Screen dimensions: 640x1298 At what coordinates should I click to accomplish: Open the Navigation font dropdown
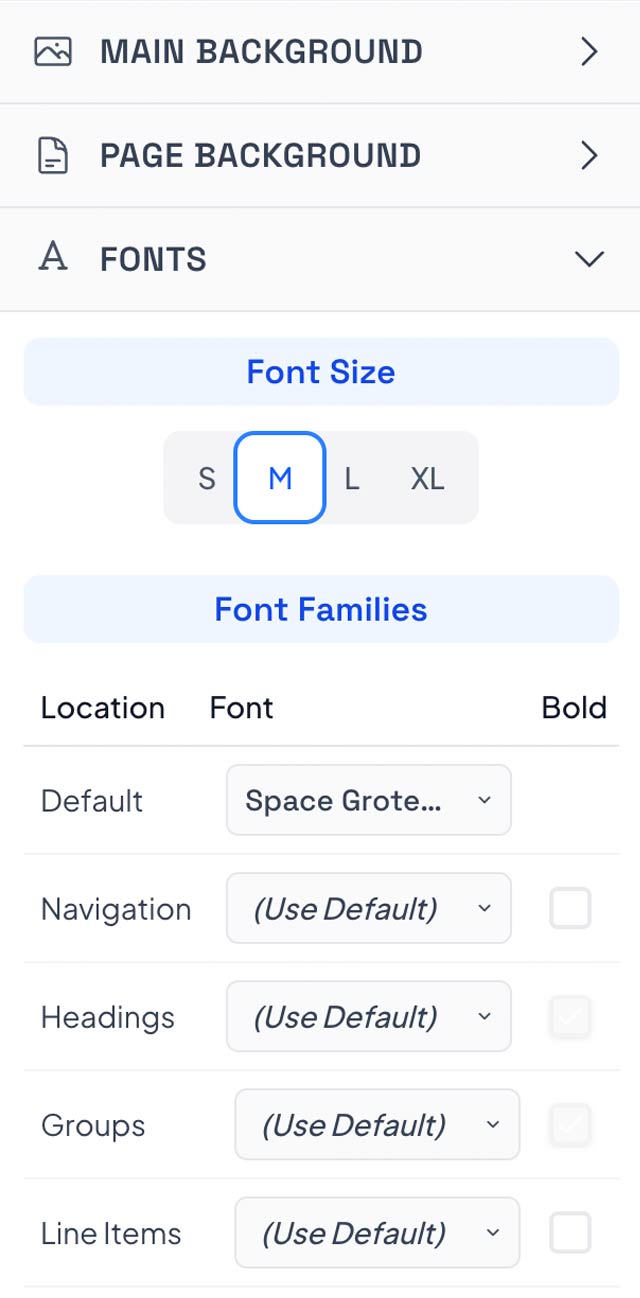[369, 908]
